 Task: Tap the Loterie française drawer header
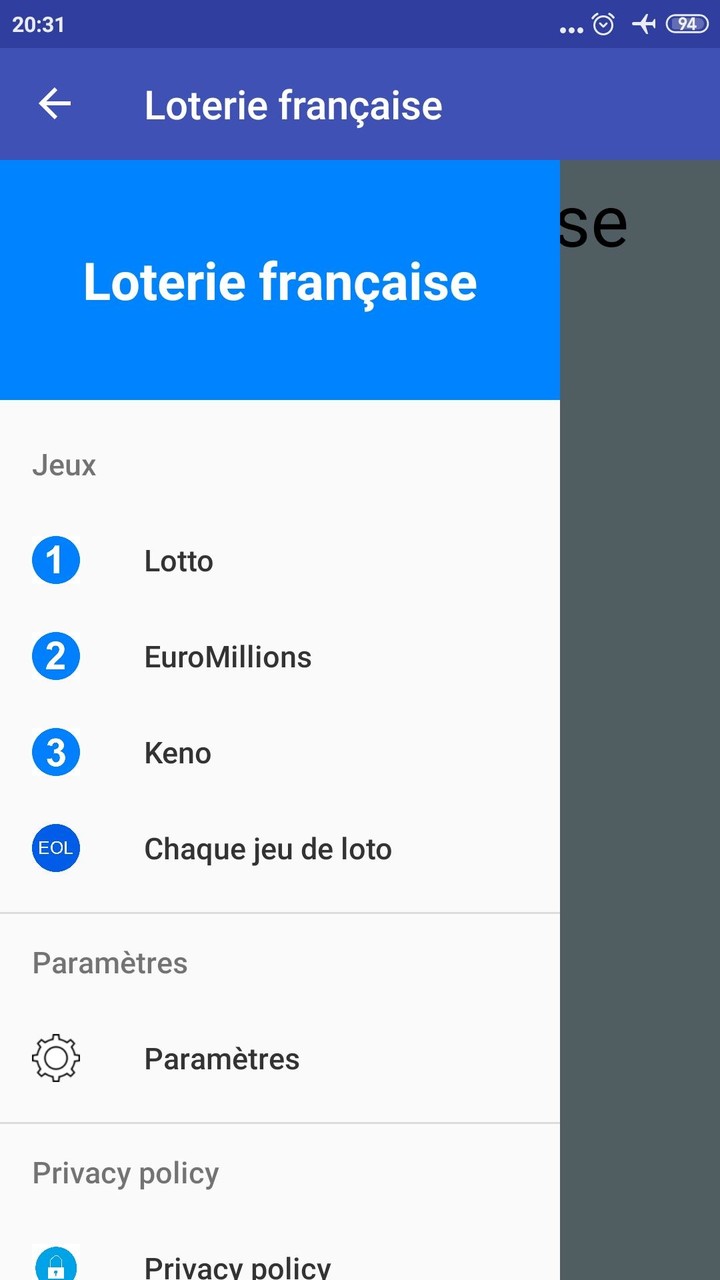[280, 282]
